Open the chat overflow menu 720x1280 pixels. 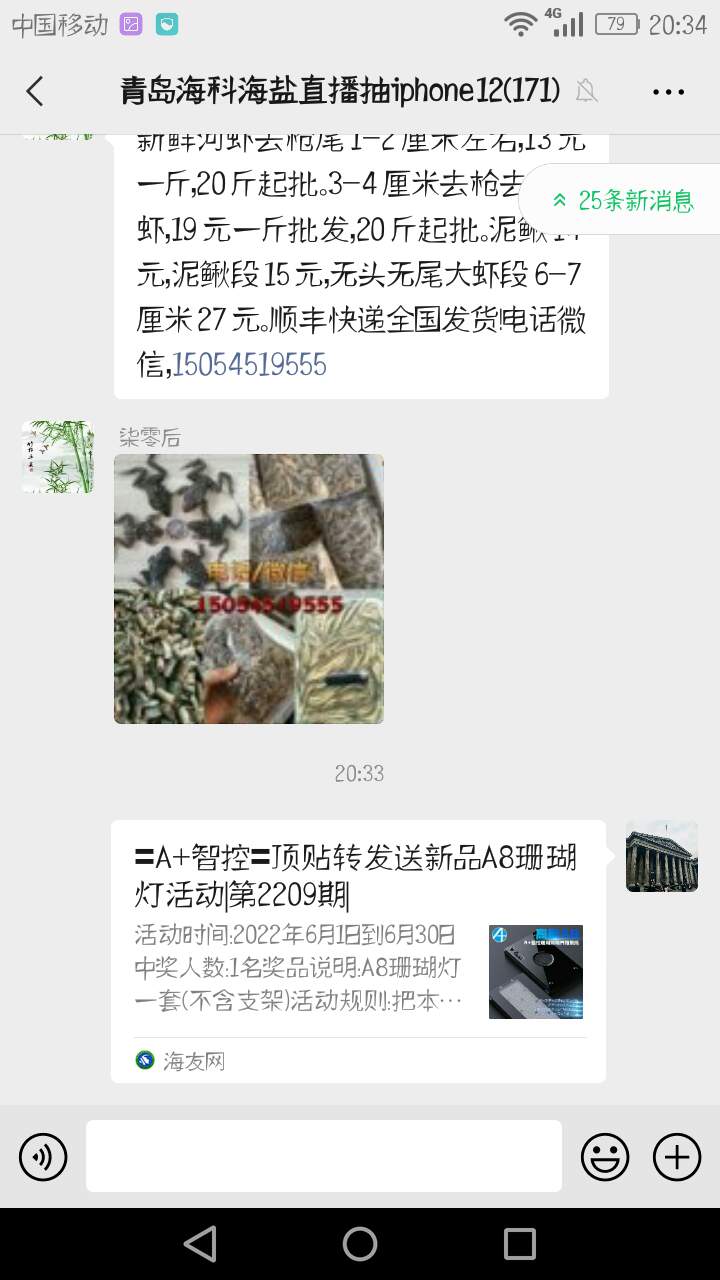click(668, 91)
